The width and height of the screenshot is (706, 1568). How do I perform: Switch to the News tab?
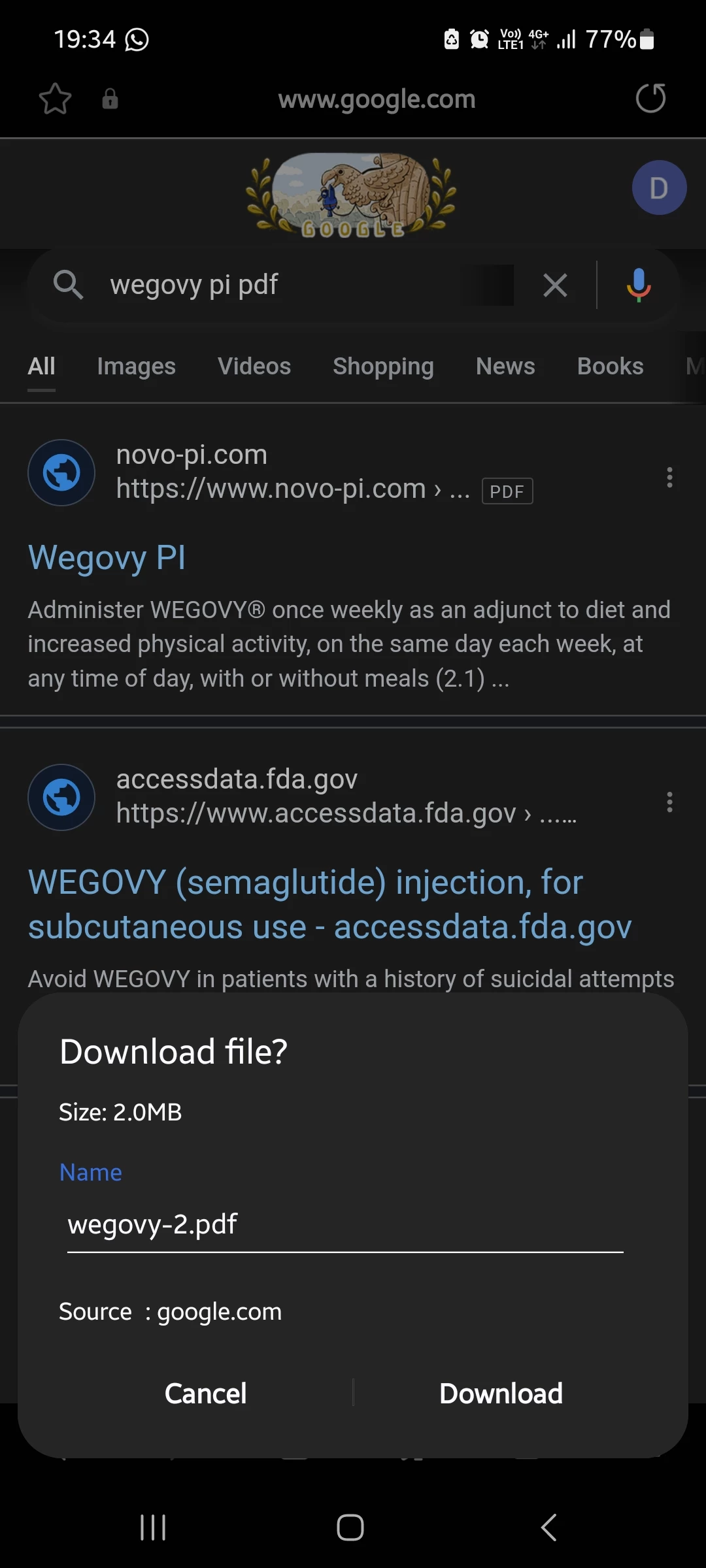[x=505, y=367]
